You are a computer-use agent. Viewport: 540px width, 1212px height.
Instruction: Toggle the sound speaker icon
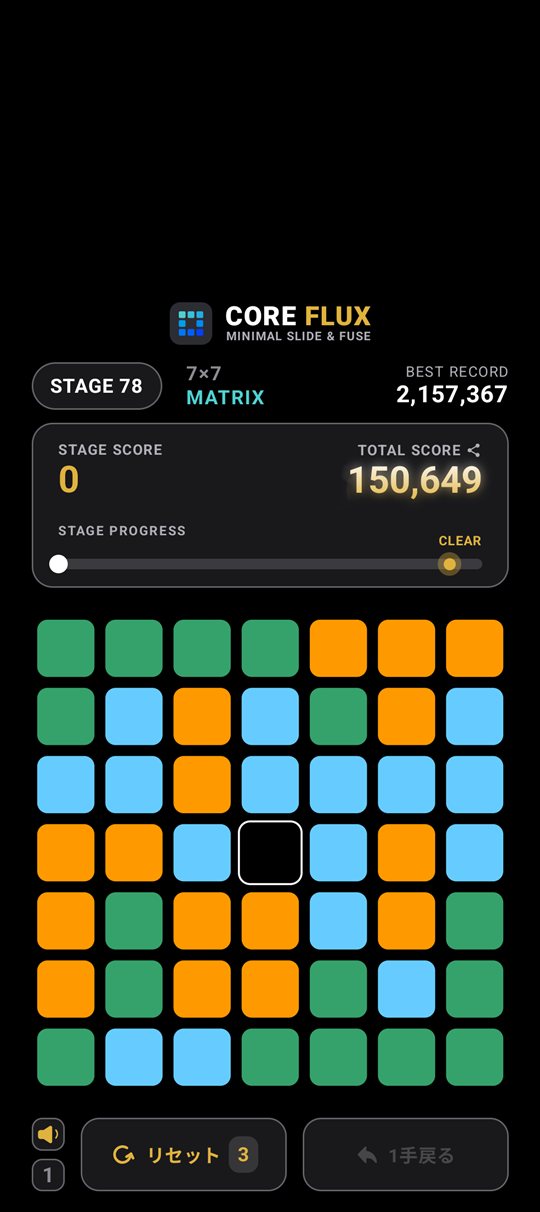coord(48,1134)
